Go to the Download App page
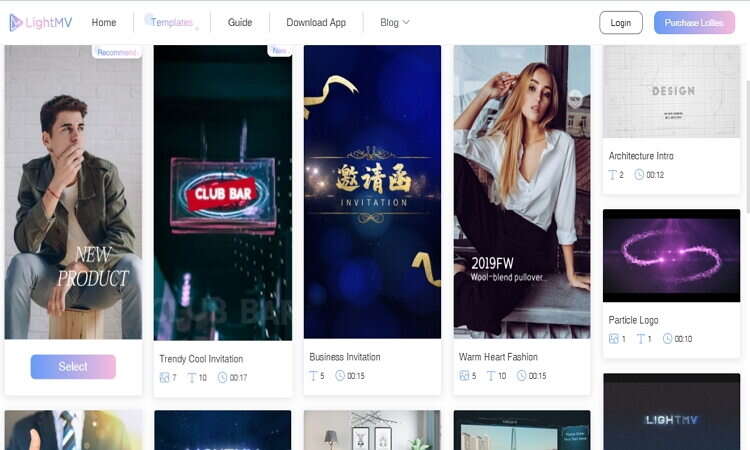 316,22
